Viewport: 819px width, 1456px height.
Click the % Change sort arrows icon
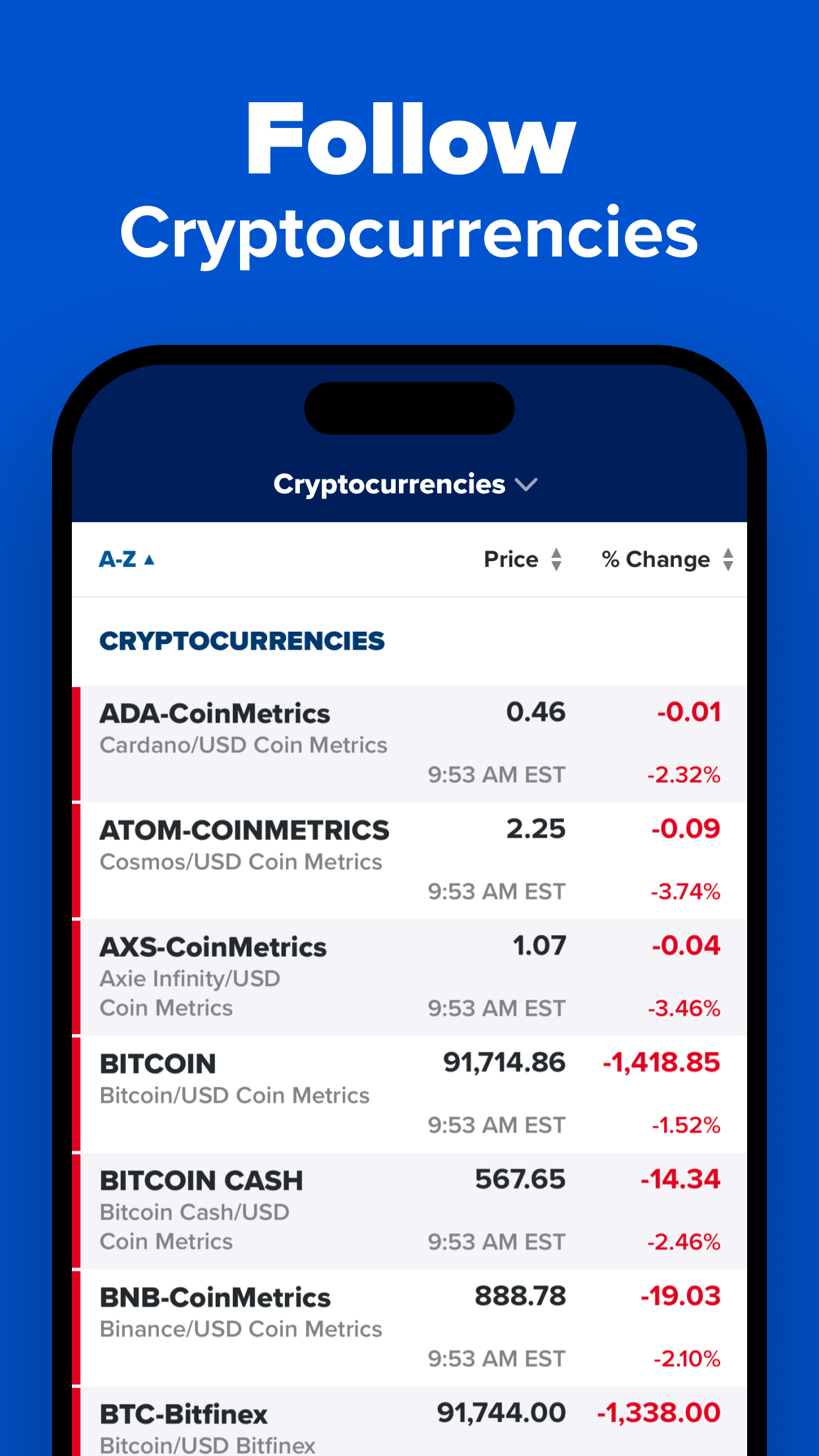tap(728, 559)
